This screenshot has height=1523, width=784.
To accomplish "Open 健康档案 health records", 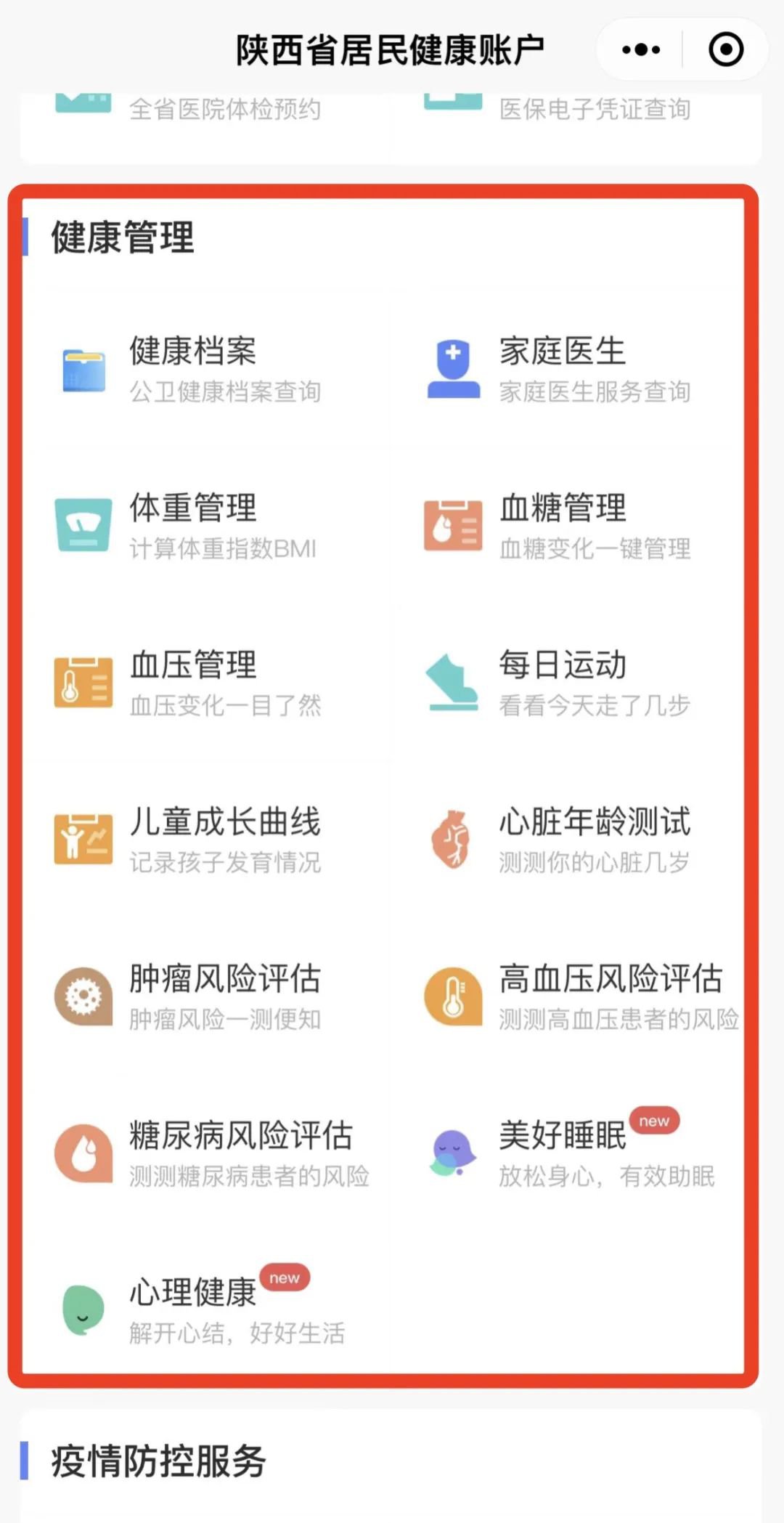I will (x=192, y=369).
